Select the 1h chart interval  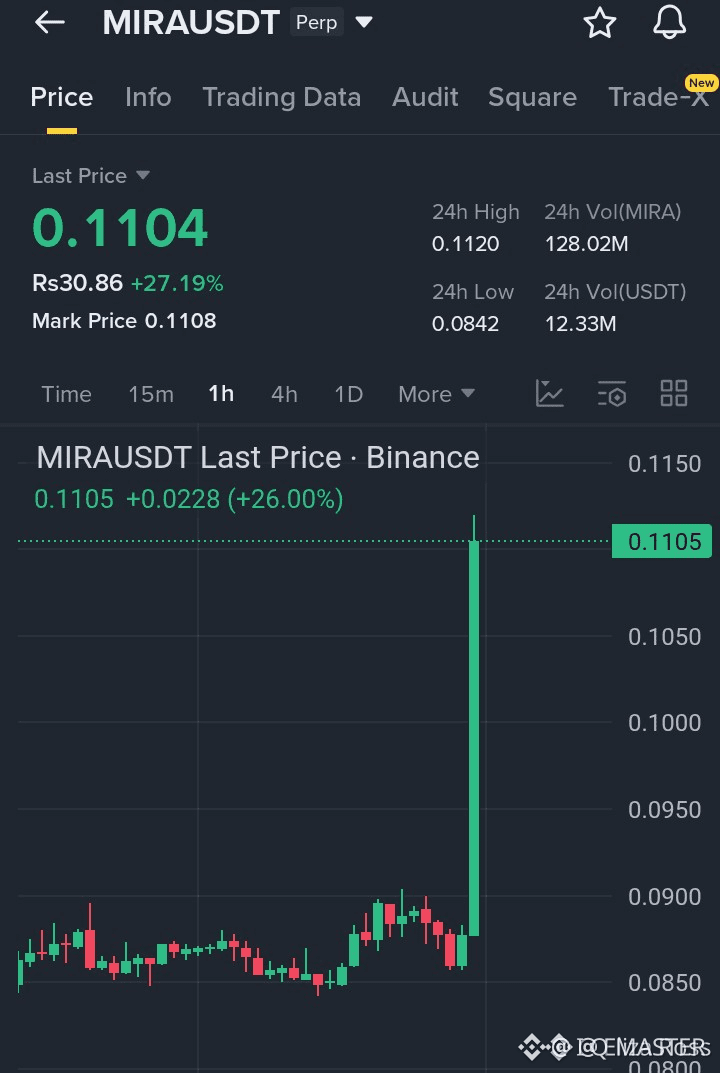[x=221, y=394]
